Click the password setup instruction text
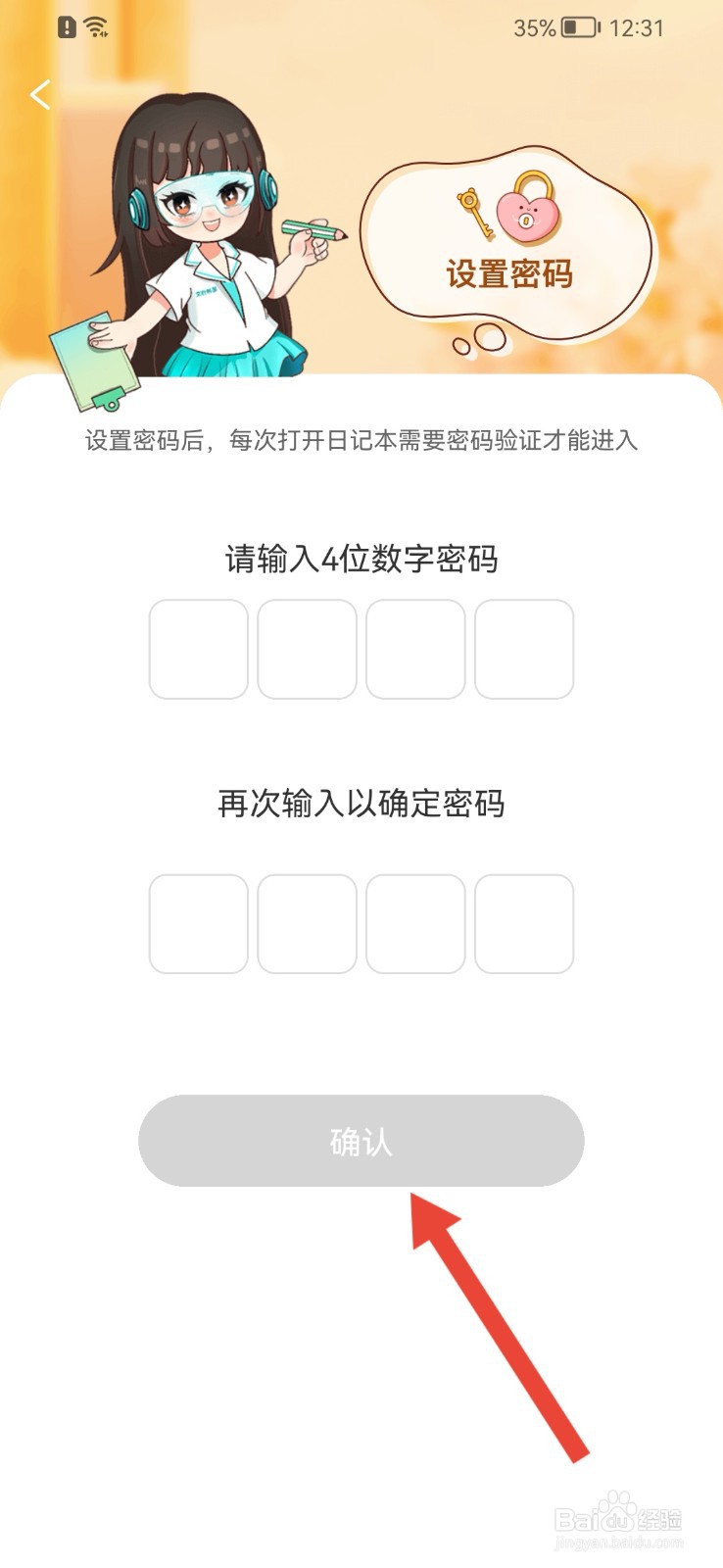This screenshot has width=723, height=1568. (361, 442)
